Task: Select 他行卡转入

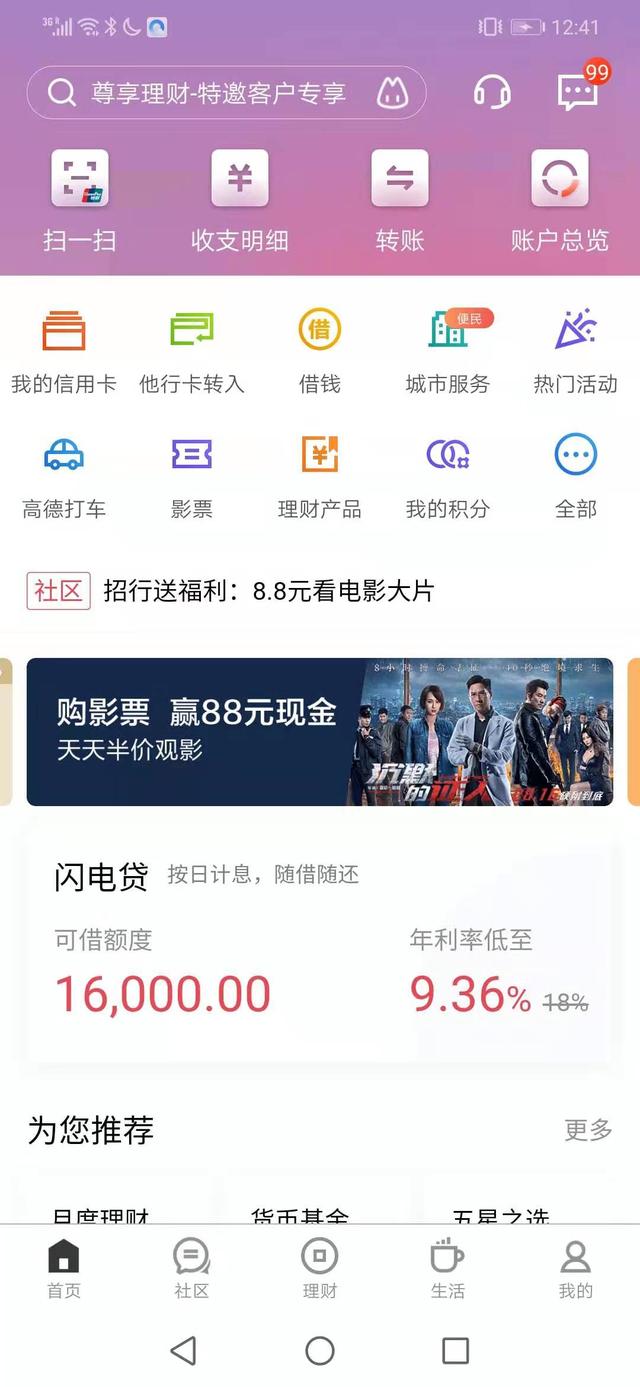Action: [192, 352]
